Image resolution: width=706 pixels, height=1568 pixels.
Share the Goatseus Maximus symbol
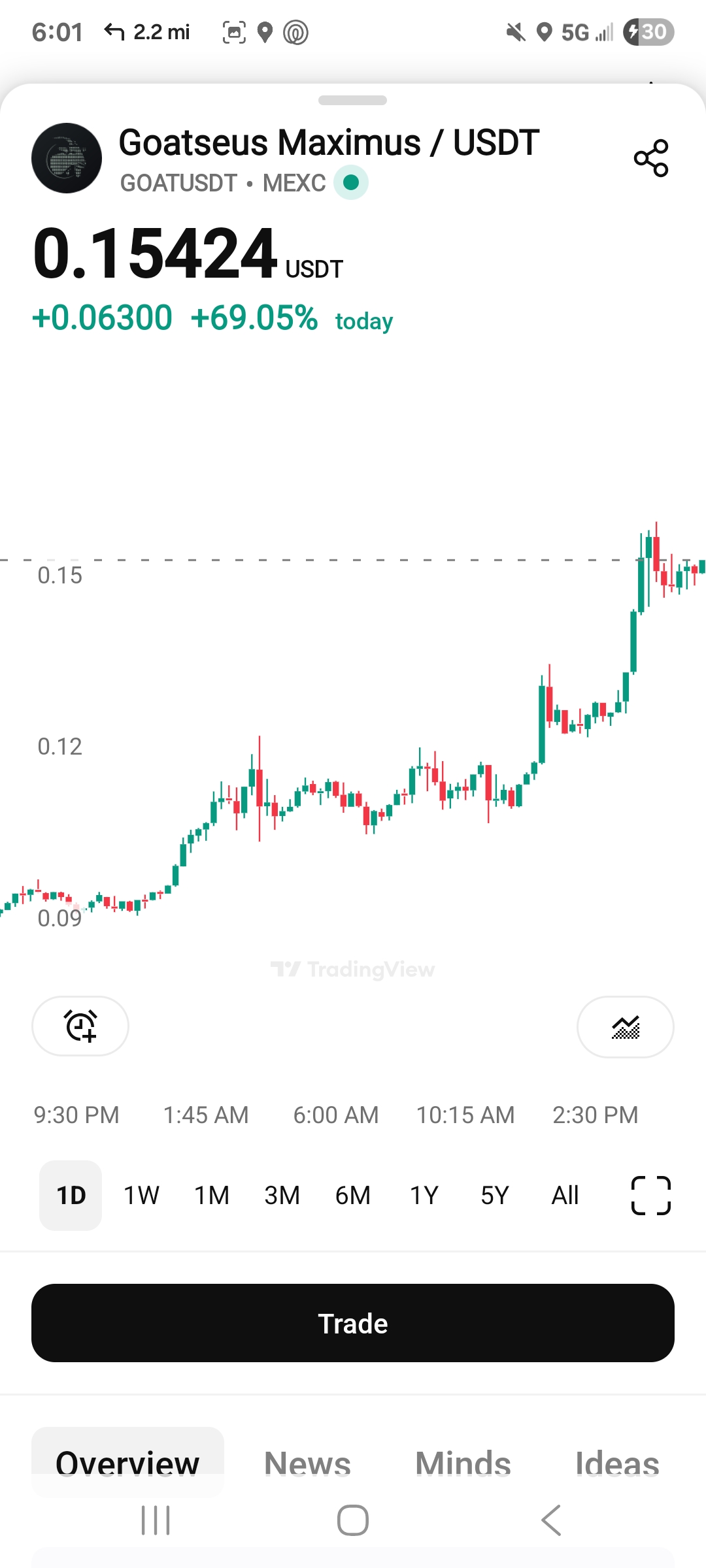coord(651,158)
